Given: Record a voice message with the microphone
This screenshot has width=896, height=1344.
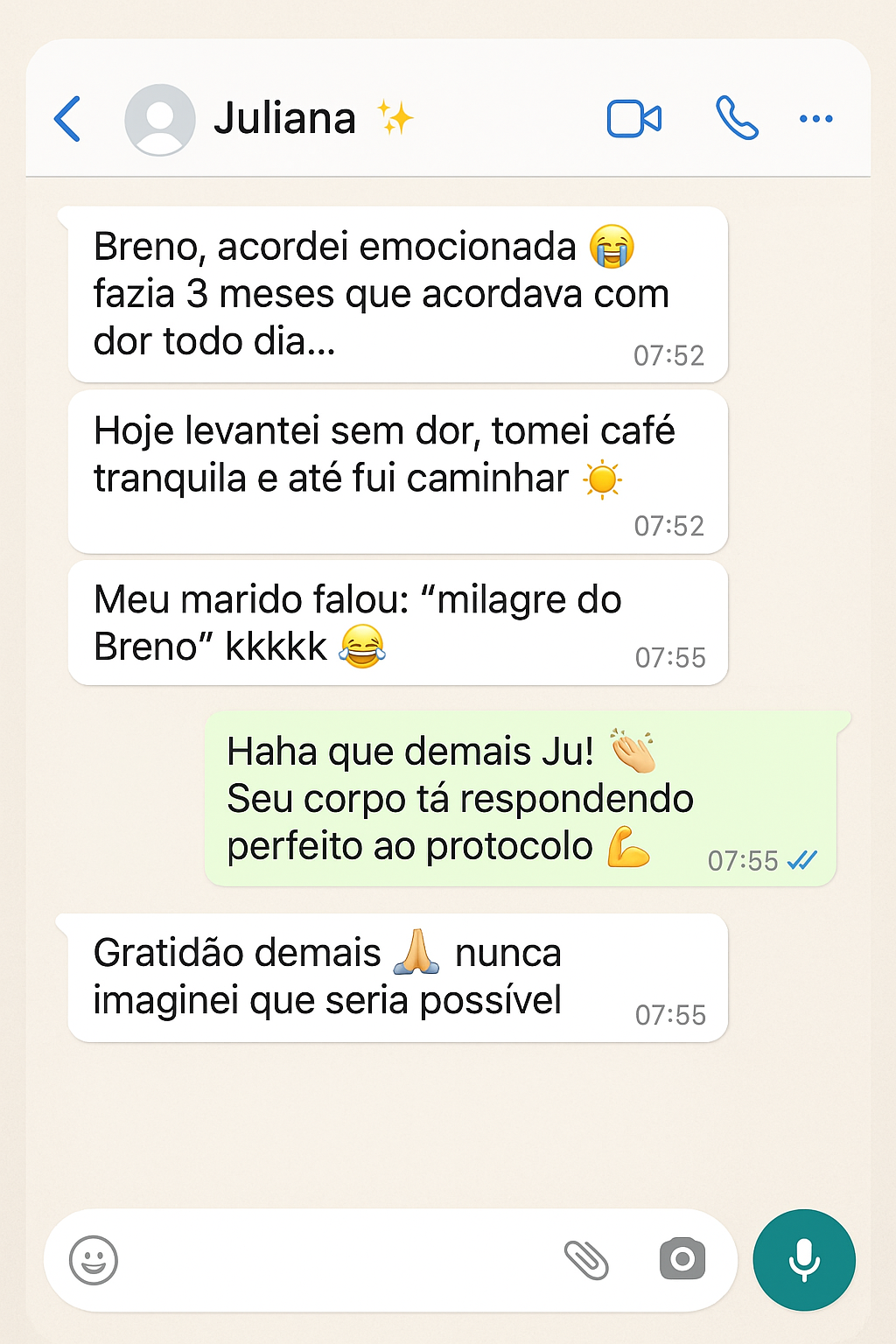Looking at the screenshot, I should pyautogui.click(x=804, y=1260).
